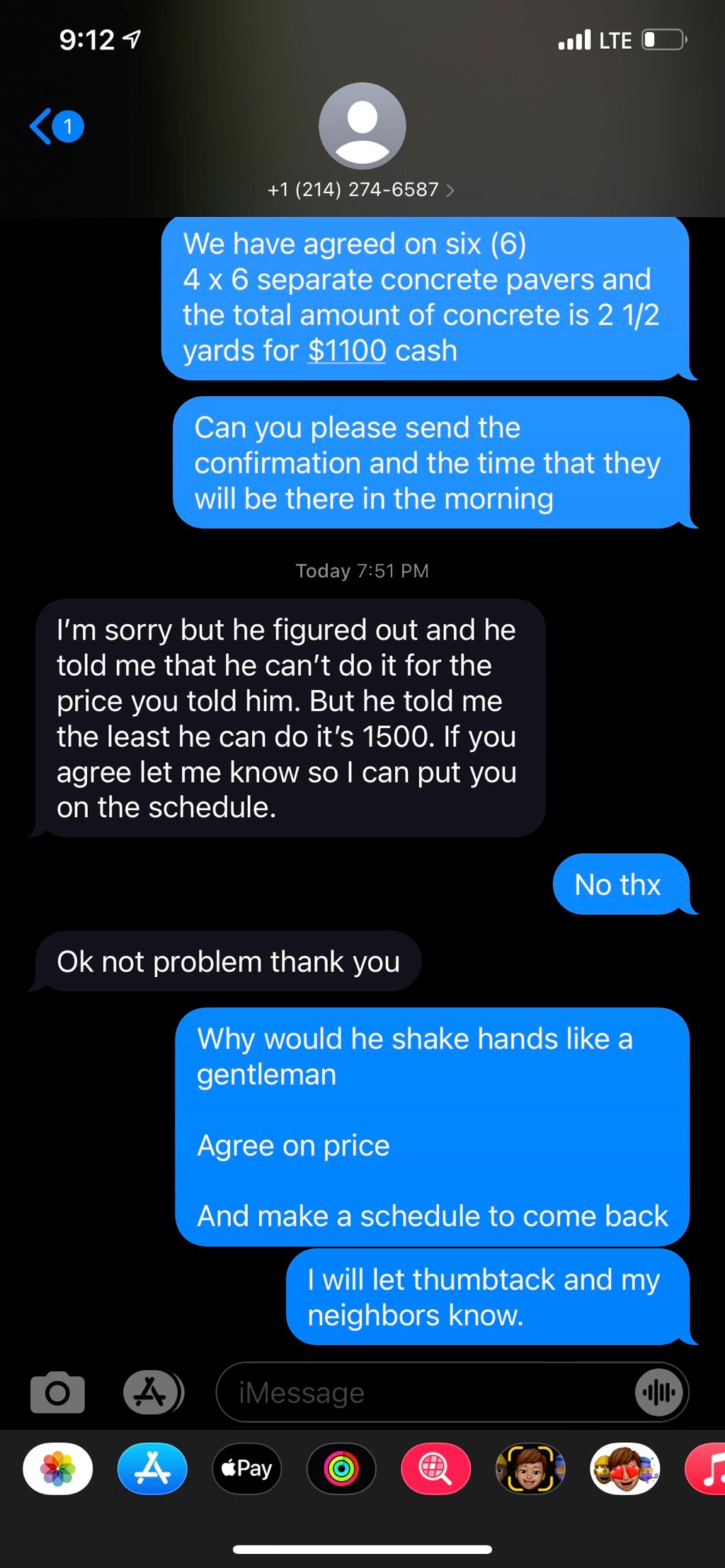The height and width of the screenshot is (1568, 725).
Task: Open the Memoji app in the strip
Action: point(530,1469)
